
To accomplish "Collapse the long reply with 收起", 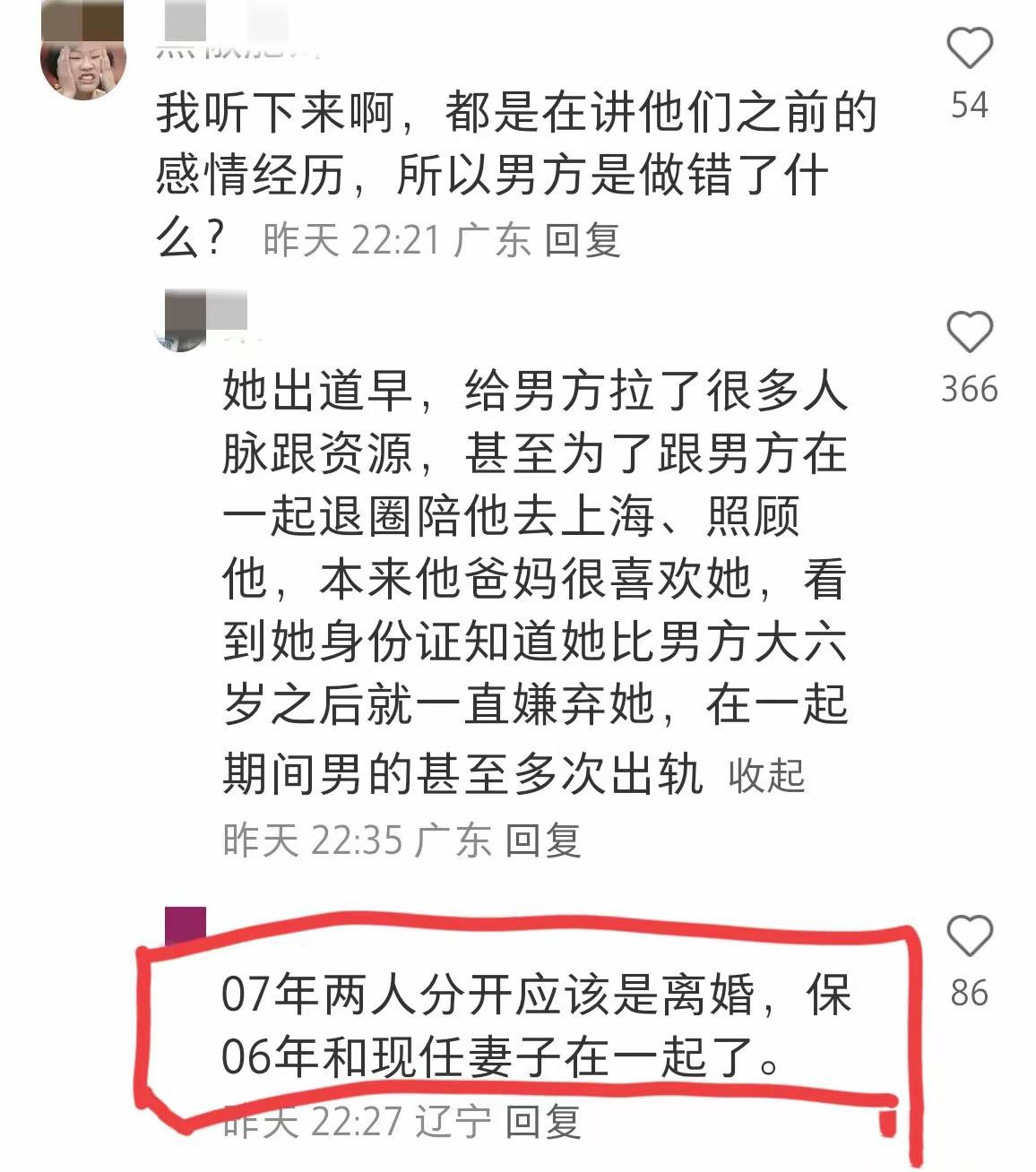I will pos(766,775).
